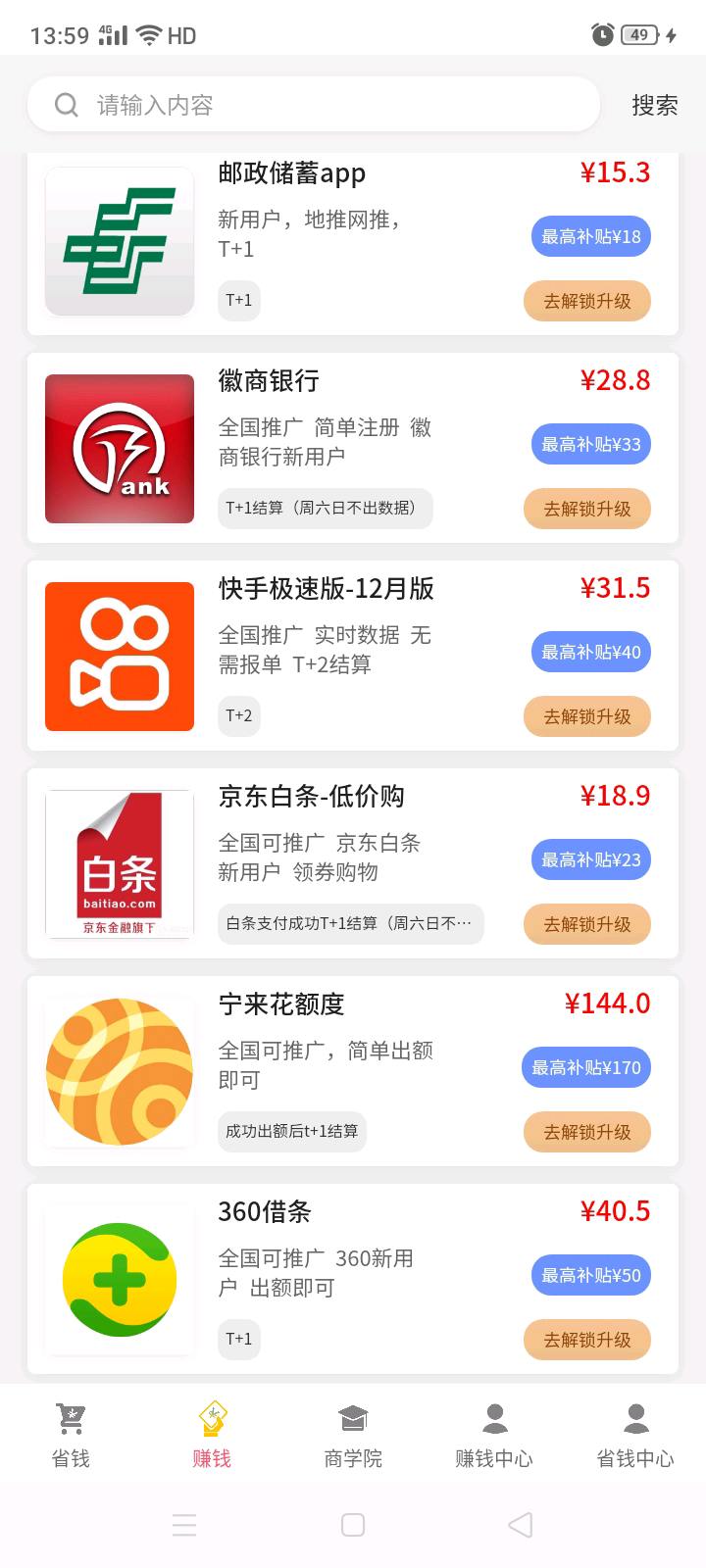The height and width of the screenshot is (1568, 706).
Task: Select the 赚钱 tab
Action: coord(212,1435)
